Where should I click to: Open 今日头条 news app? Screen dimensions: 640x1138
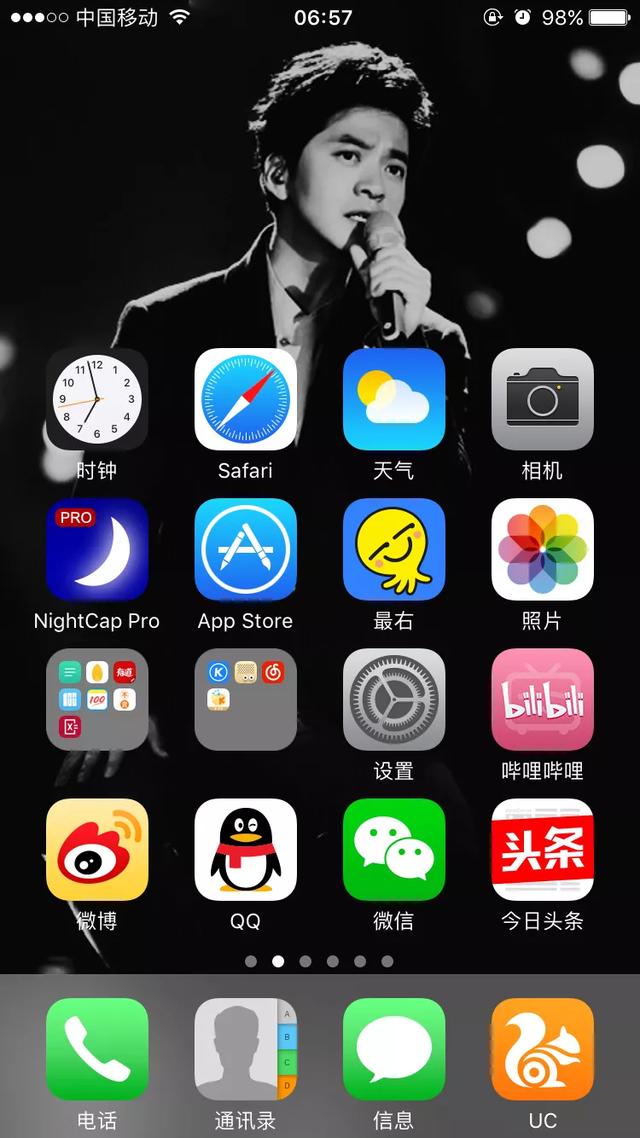542,849
